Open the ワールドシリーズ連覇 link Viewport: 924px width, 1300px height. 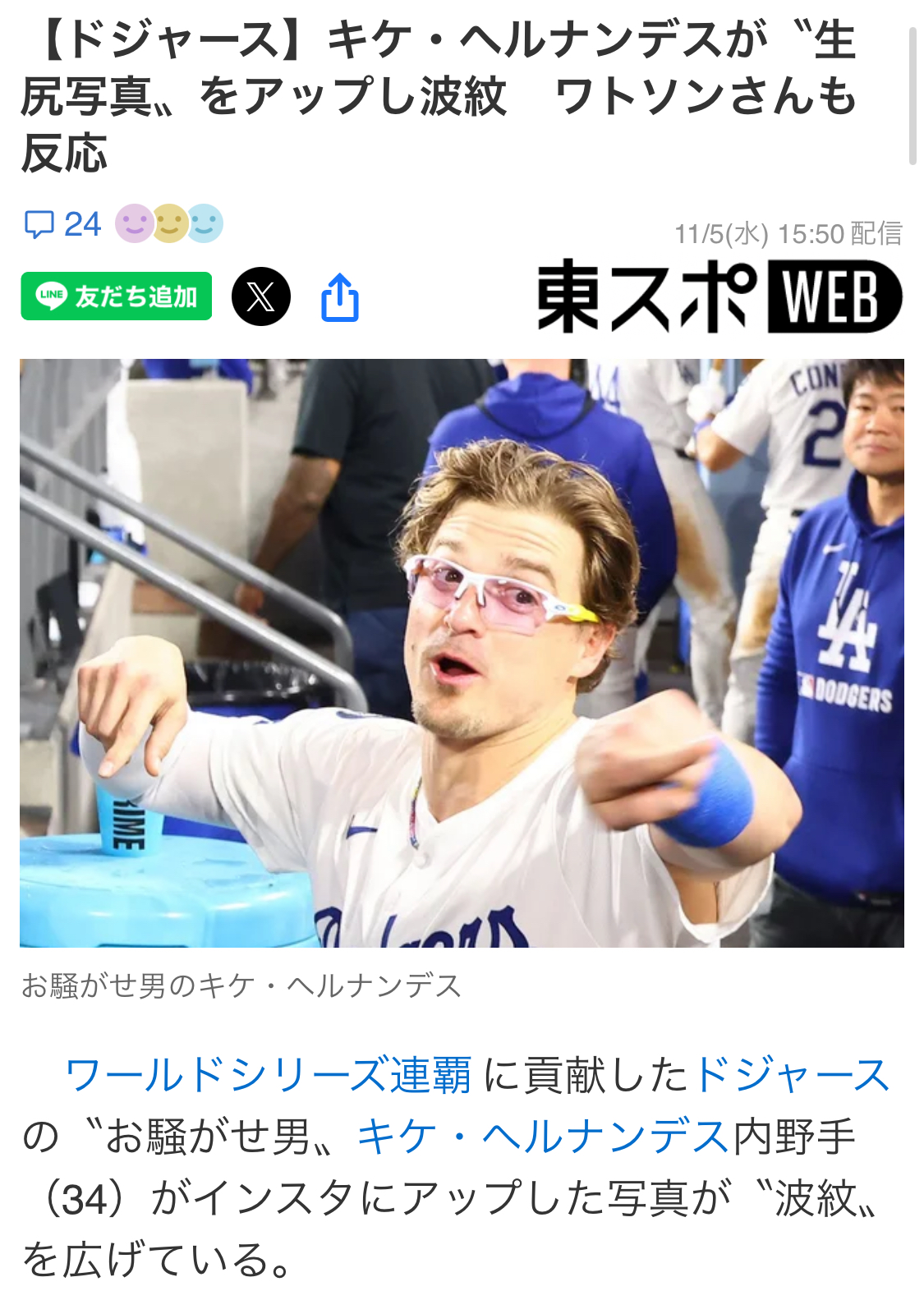tap(268, 1076)
